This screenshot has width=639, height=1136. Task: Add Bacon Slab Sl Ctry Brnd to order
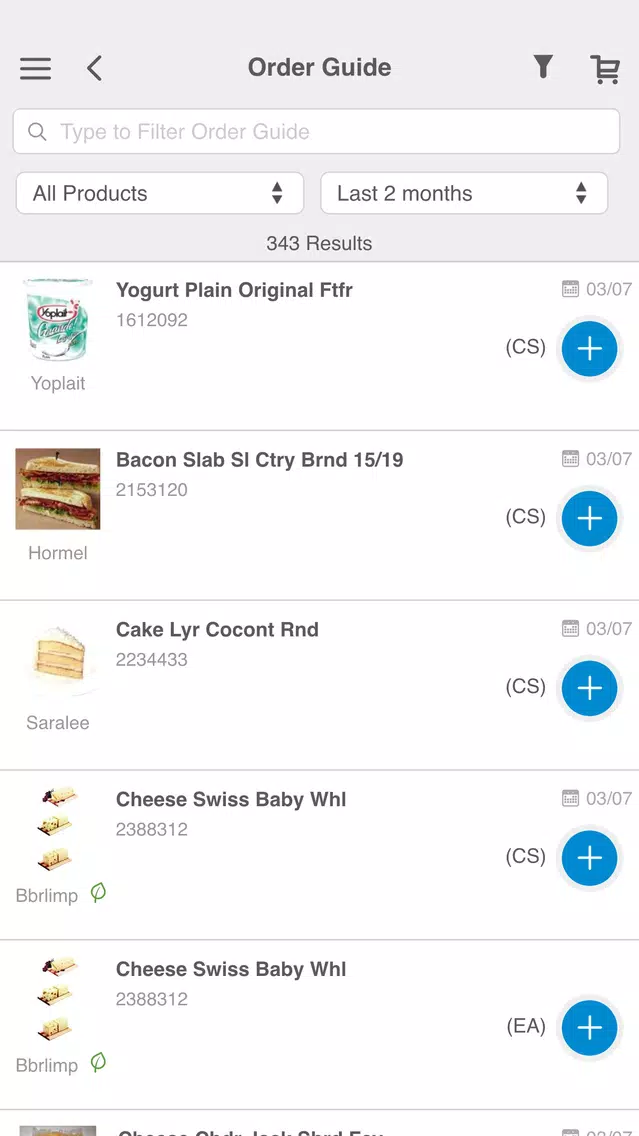tap(590, 519)
